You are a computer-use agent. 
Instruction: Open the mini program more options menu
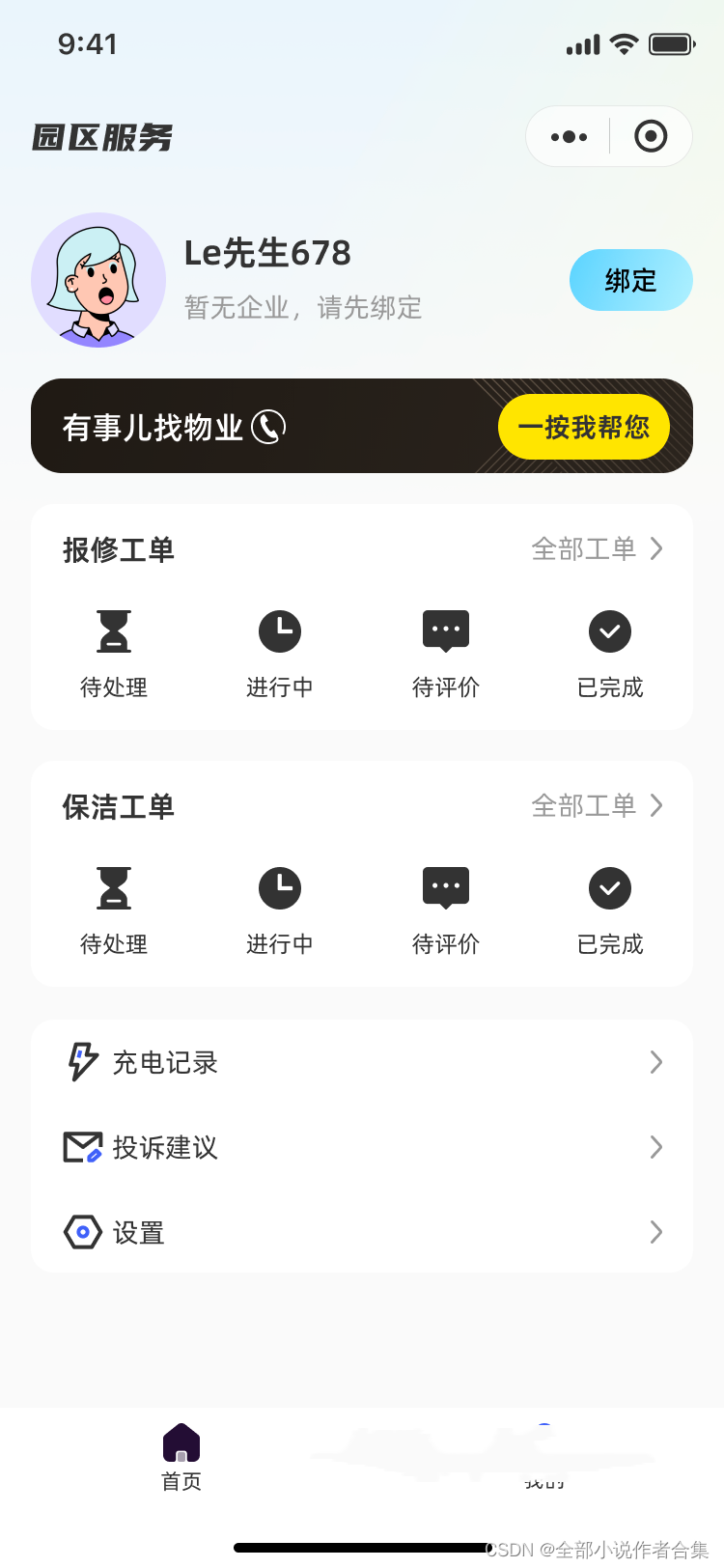pos(569,137)
